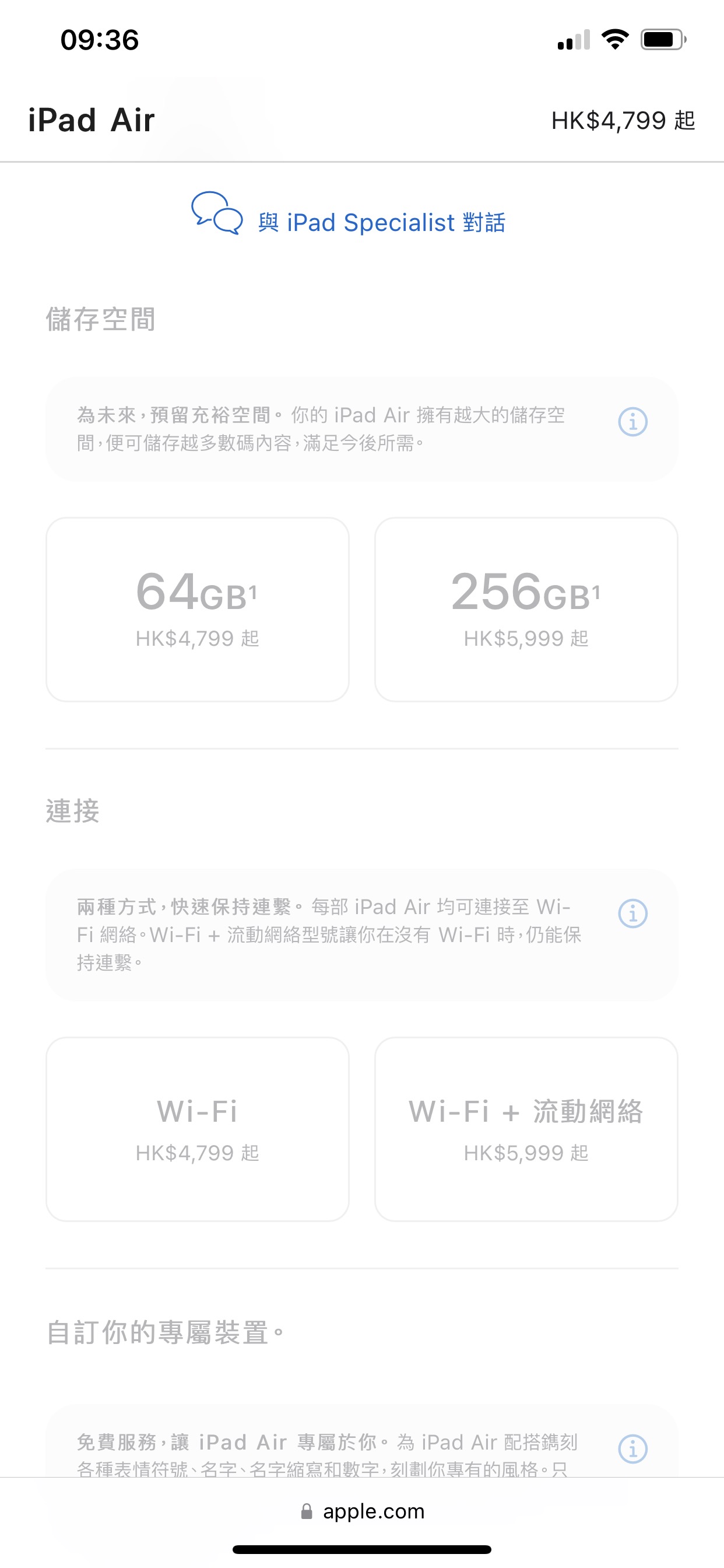Tap the iPad Air page title
724x1568 pixels.
click(x=90, y=120)
